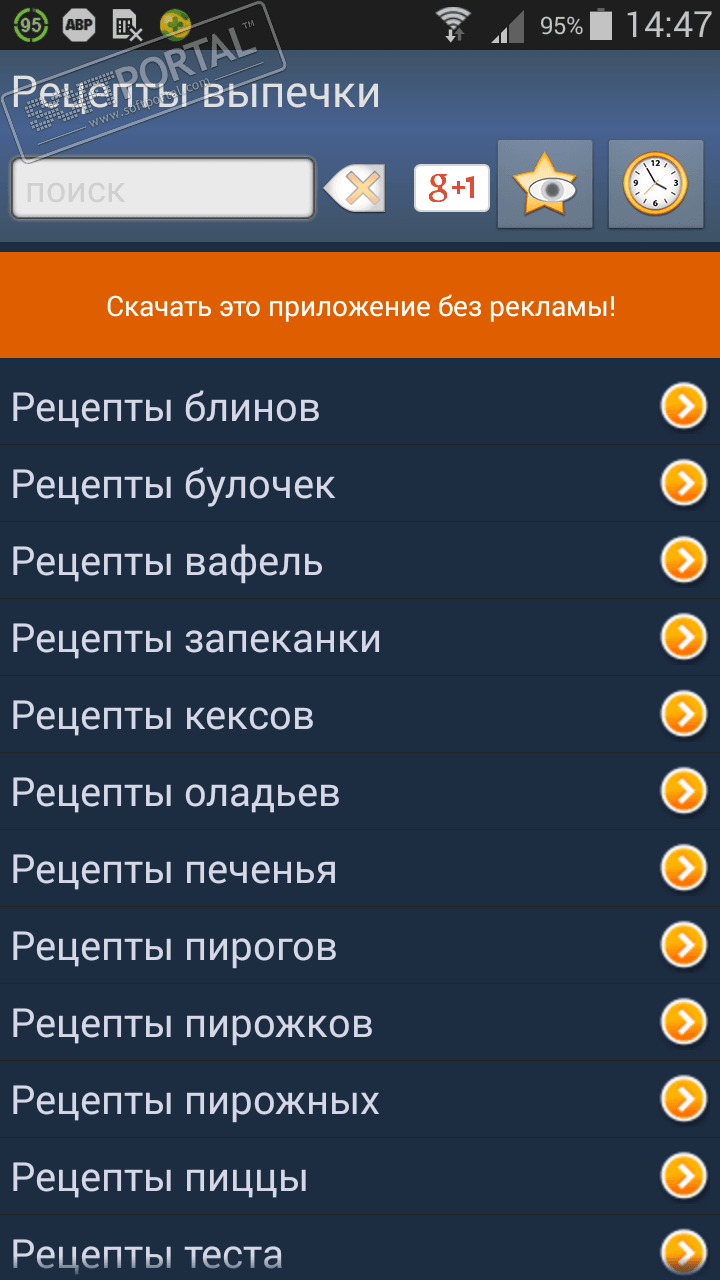Screen dimensions: 720x1280
Task: Open Рецепты пирогов
Action: point(360,947)
